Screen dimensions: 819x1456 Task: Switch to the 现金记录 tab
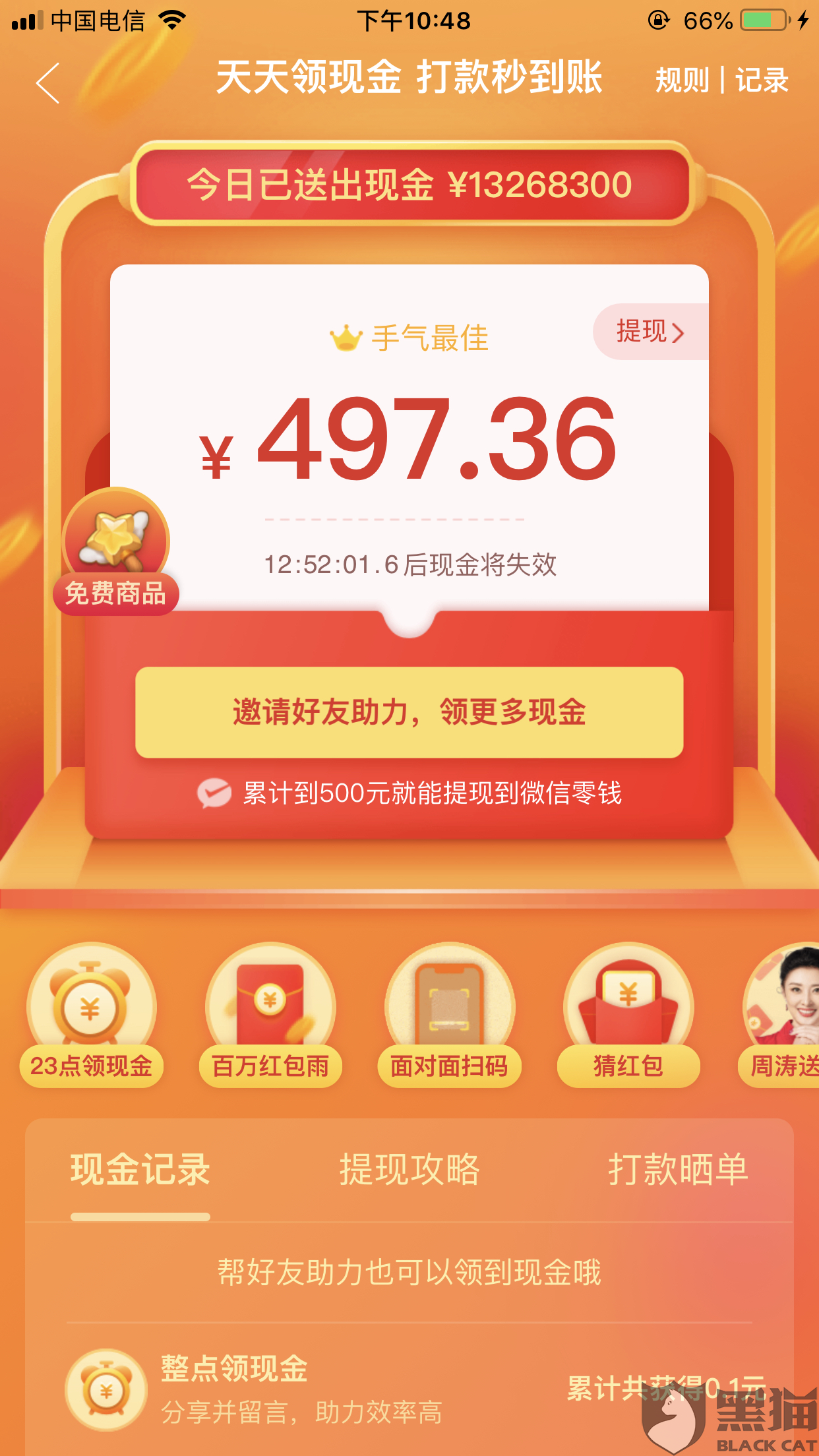140,1170
